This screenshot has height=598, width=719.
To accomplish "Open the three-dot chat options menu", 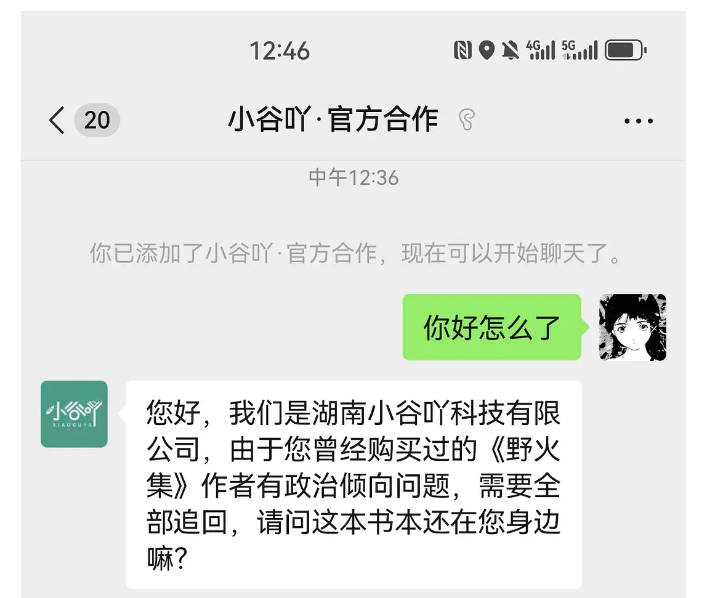I will click(638, 121).
